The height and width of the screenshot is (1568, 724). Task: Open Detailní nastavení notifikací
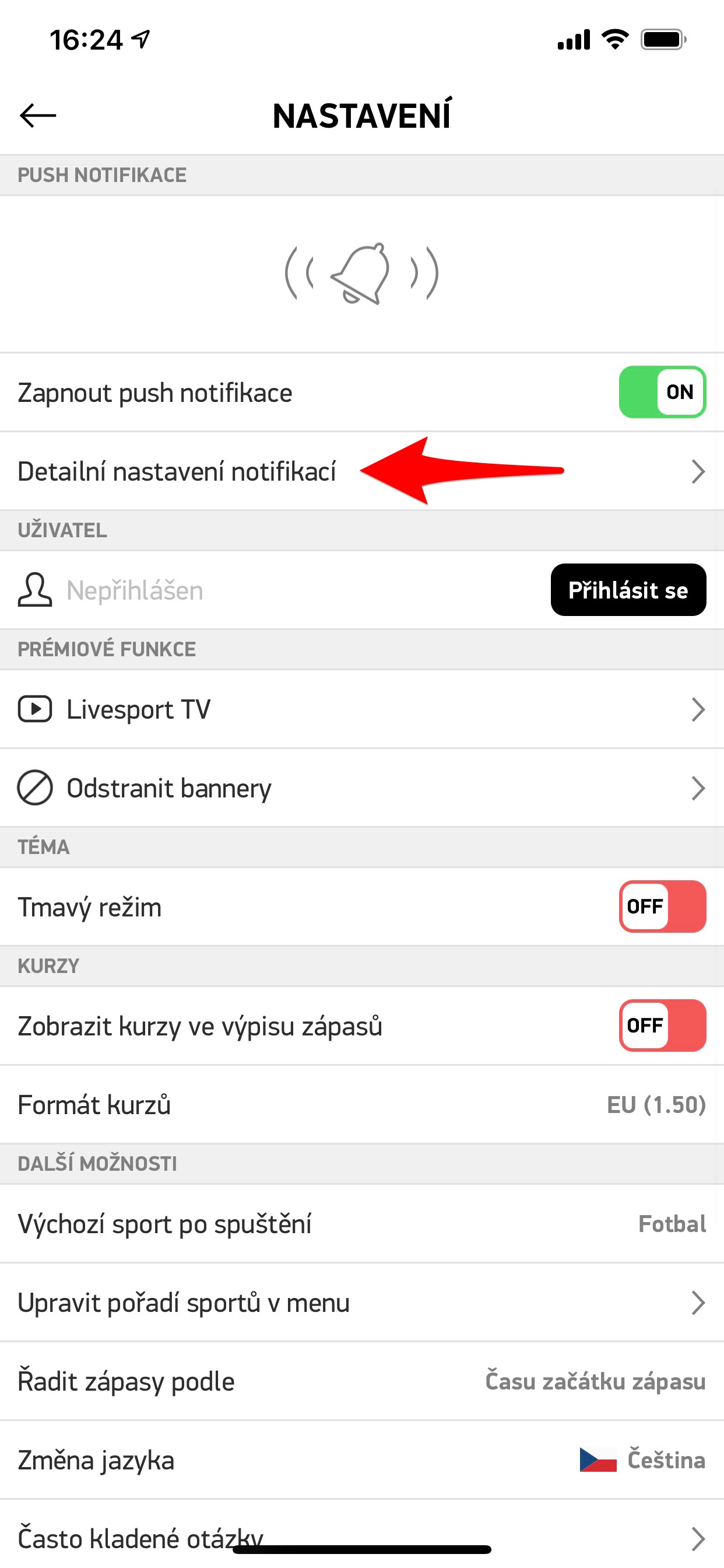coord(177,472)
